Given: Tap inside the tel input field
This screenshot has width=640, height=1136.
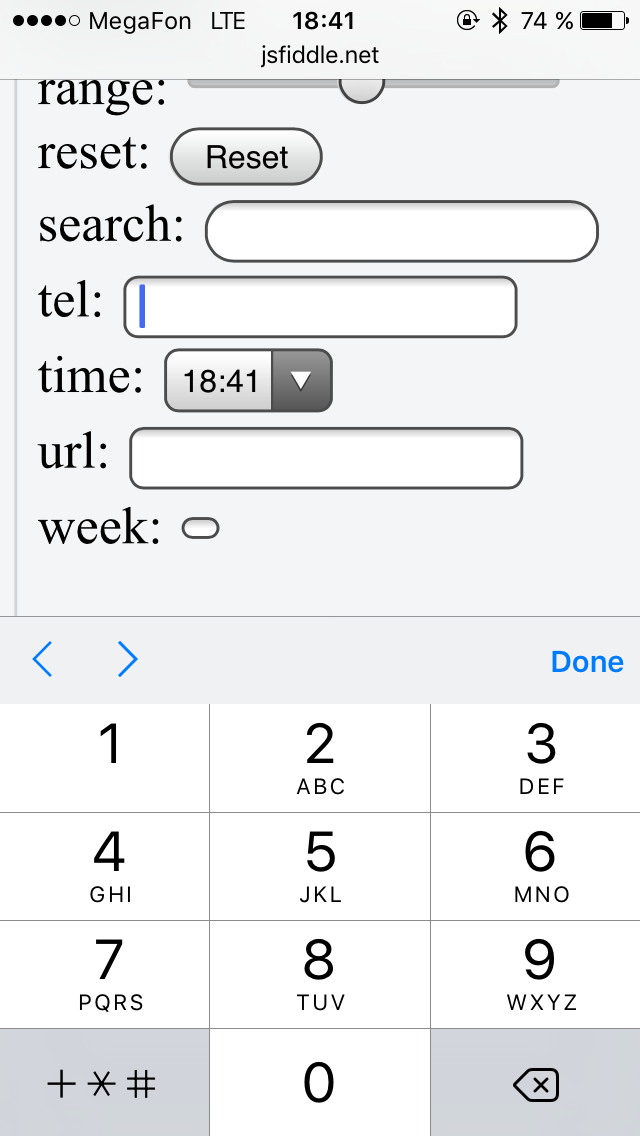Looking at the screenshot, I should (320, 307).
